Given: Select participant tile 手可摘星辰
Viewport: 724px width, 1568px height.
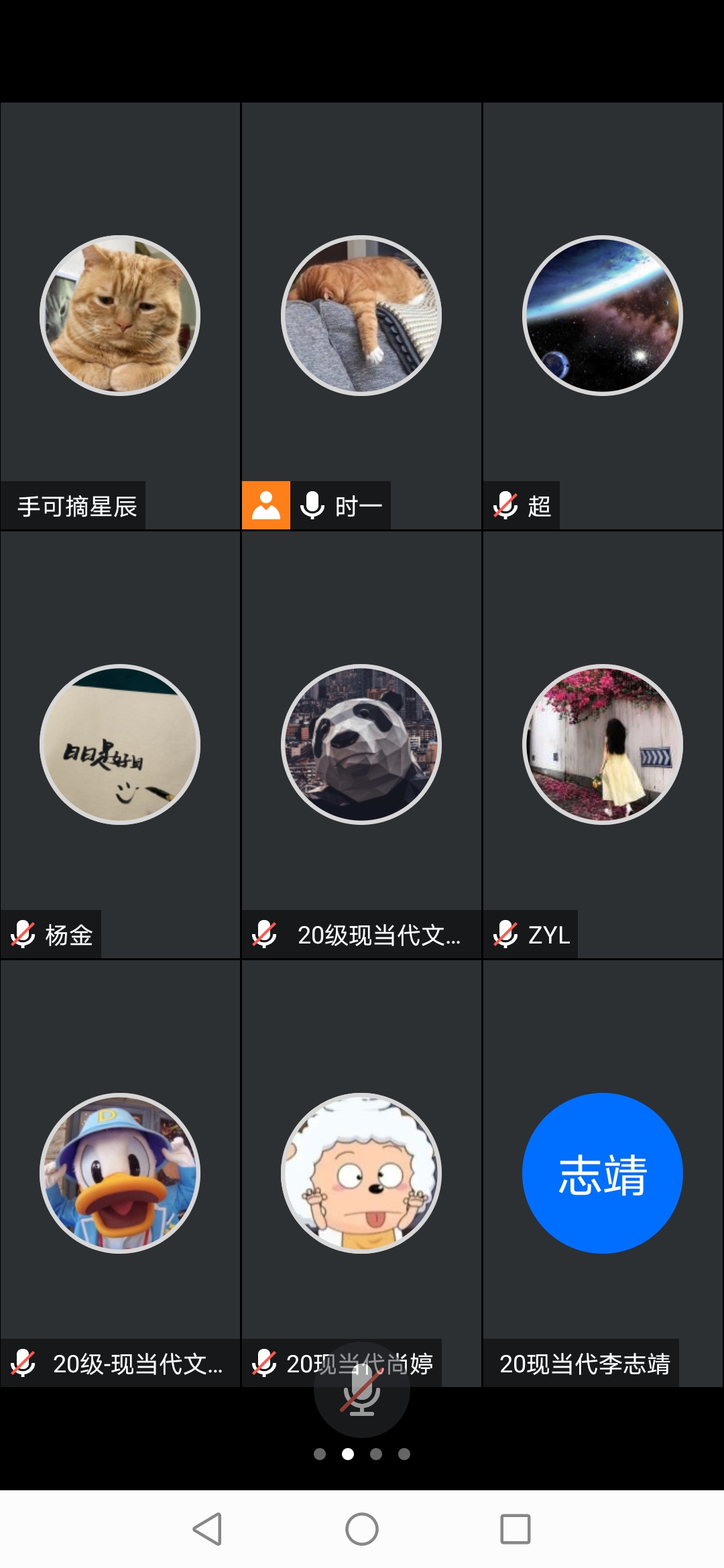Looking at the screenshot, I should pos(120,316).
